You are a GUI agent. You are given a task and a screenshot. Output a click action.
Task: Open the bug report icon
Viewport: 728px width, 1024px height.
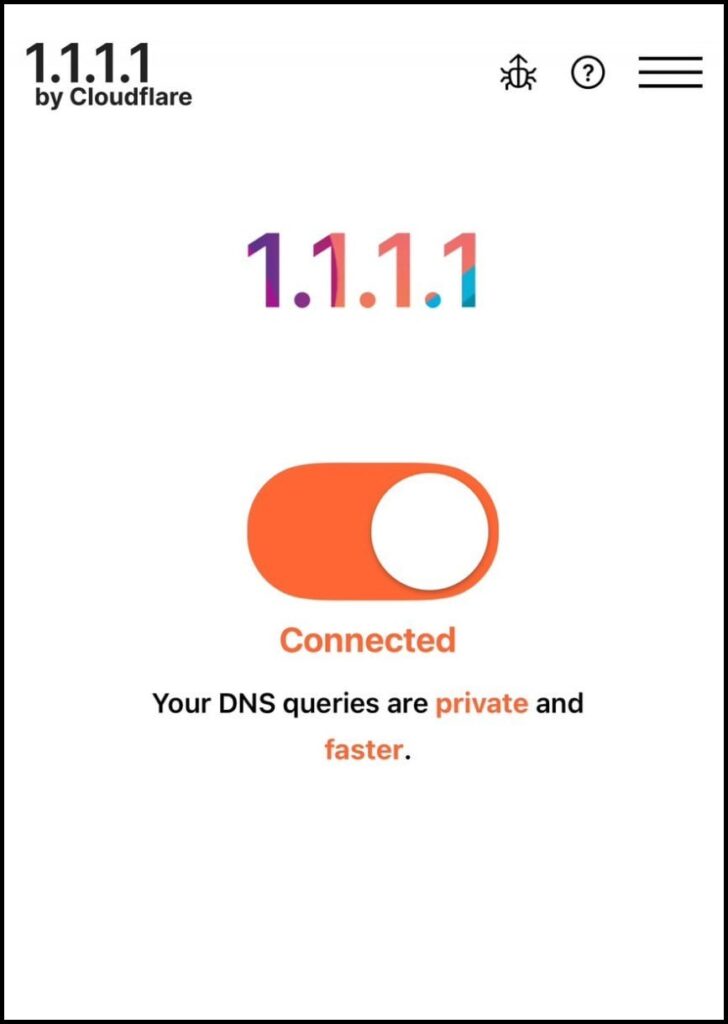tap(519, 73)
